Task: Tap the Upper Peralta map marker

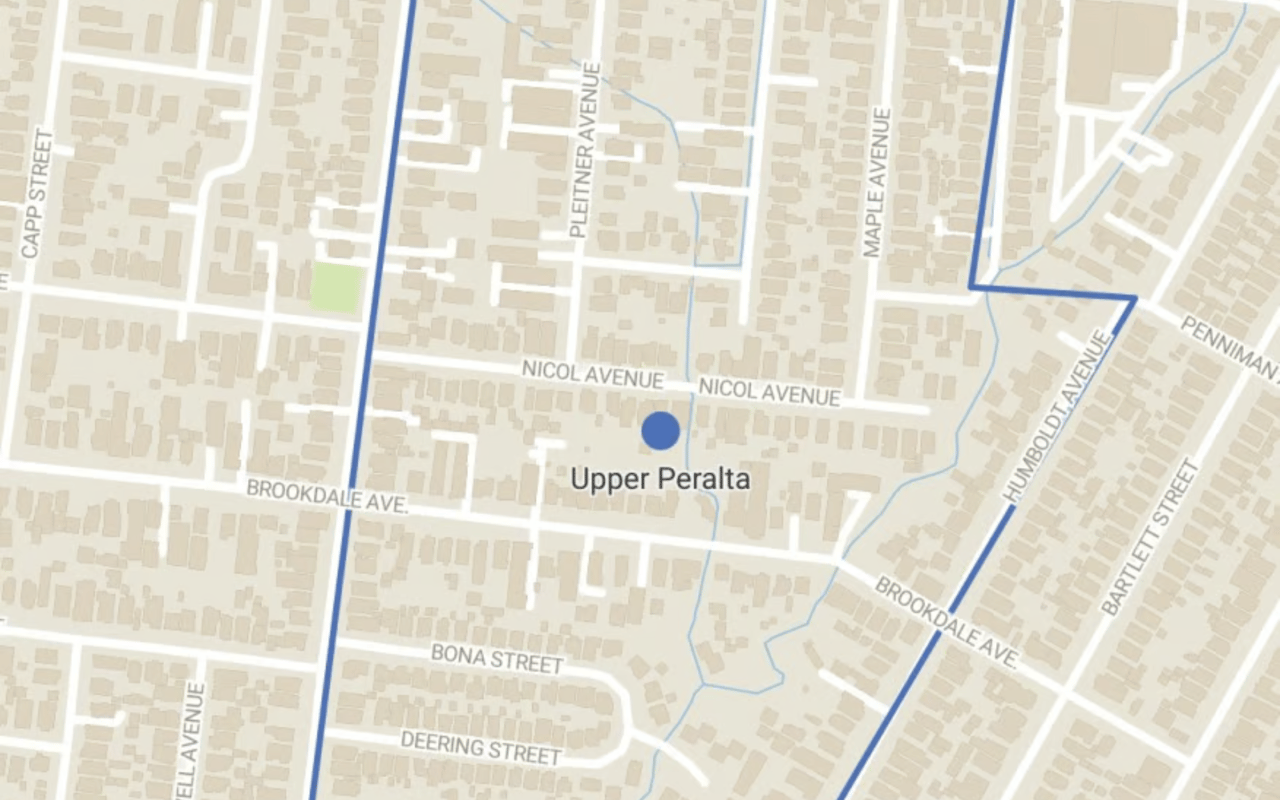Action: coord(660,431)
